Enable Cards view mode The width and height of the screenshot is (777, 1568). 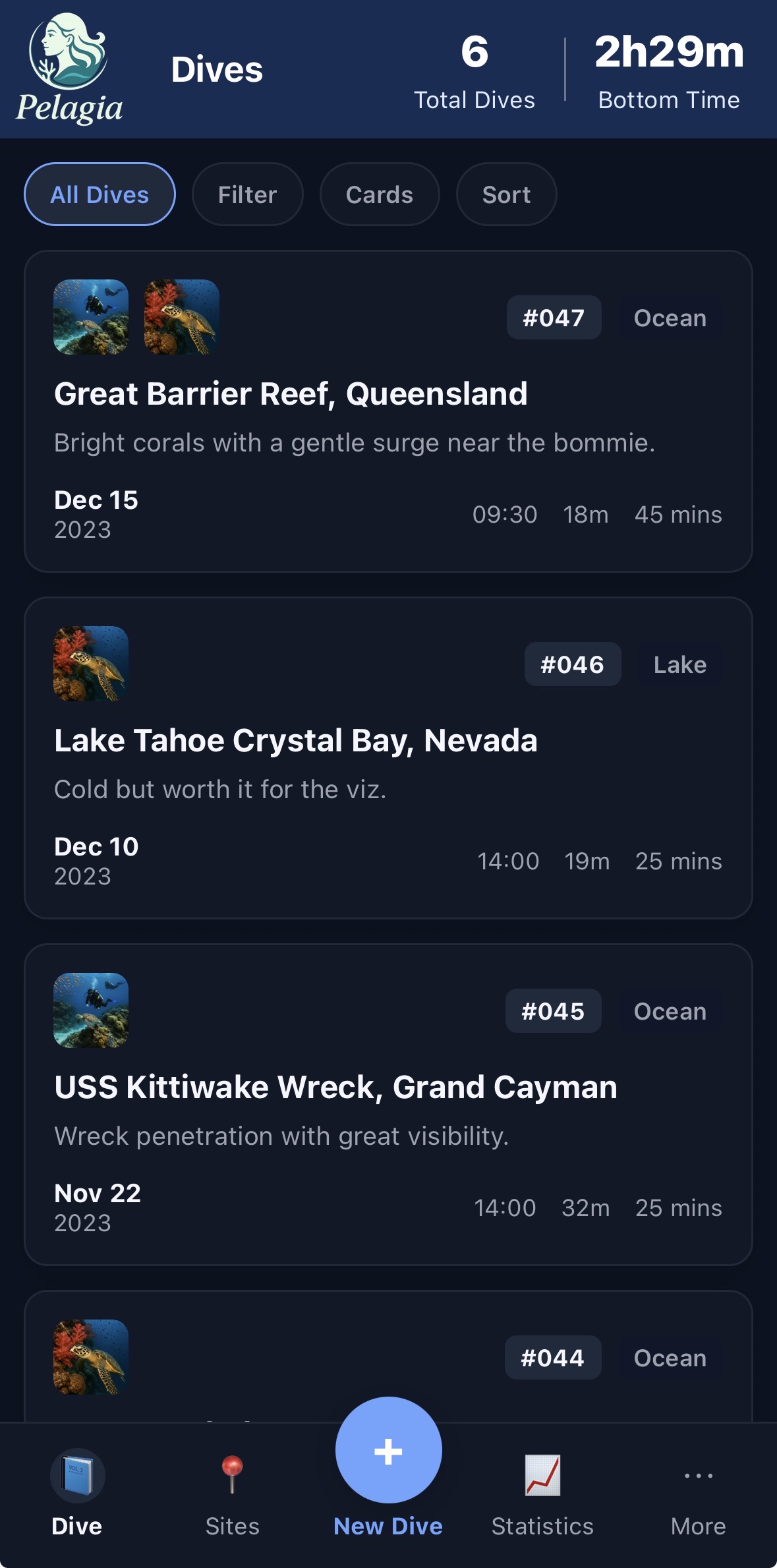point(380,194)
